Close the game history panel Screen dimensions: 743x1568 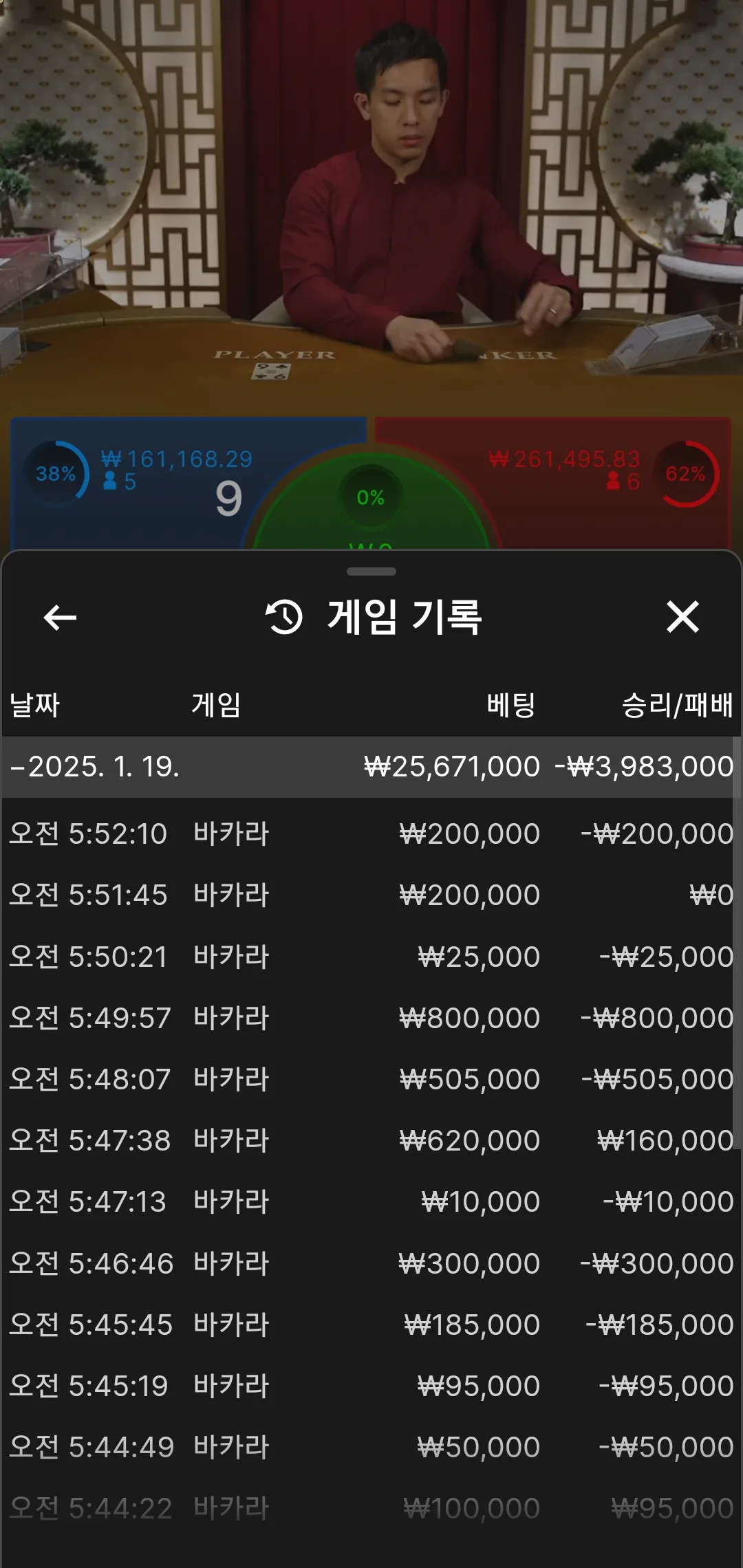click(682, 616)
